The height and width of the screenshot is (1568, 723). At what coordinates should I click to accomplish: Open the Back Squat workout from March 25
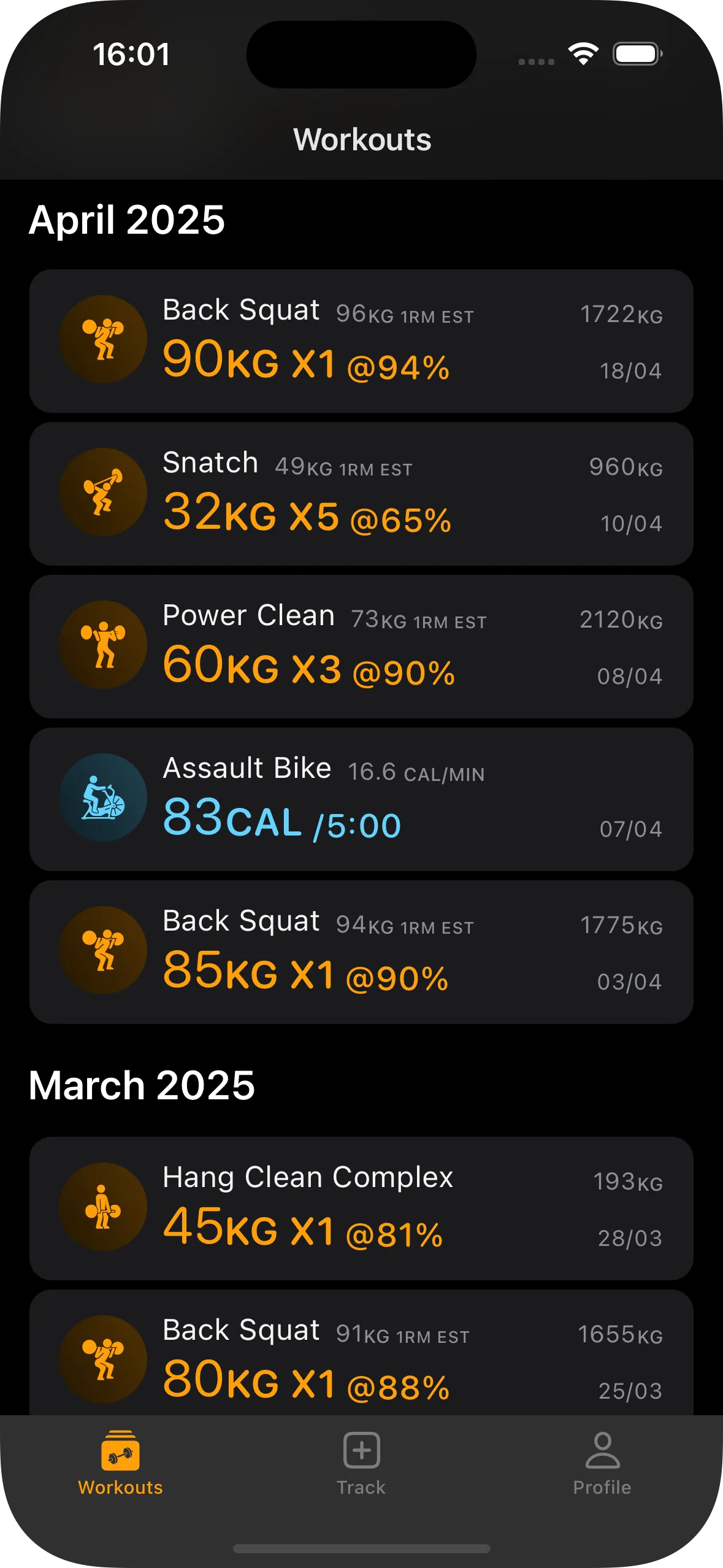point(361,1359)
